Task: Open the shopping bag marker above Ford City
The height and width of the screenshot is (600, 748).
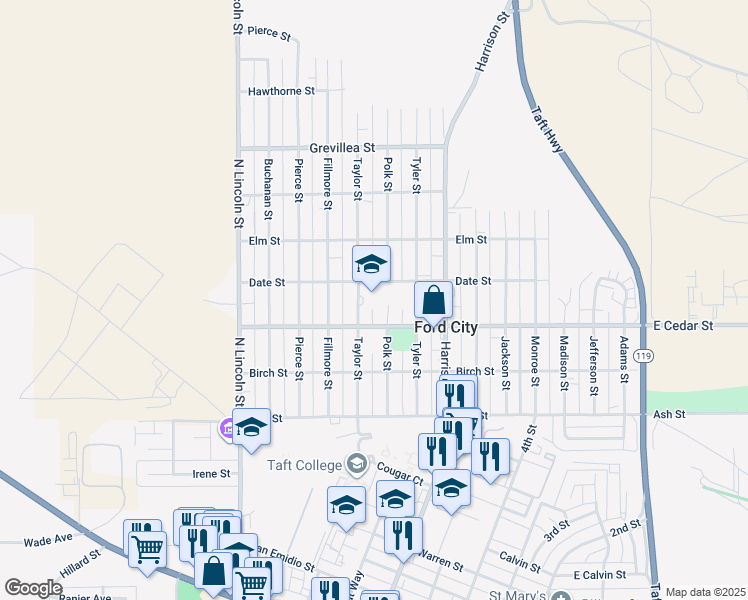Action: click(x=433, y=303)
